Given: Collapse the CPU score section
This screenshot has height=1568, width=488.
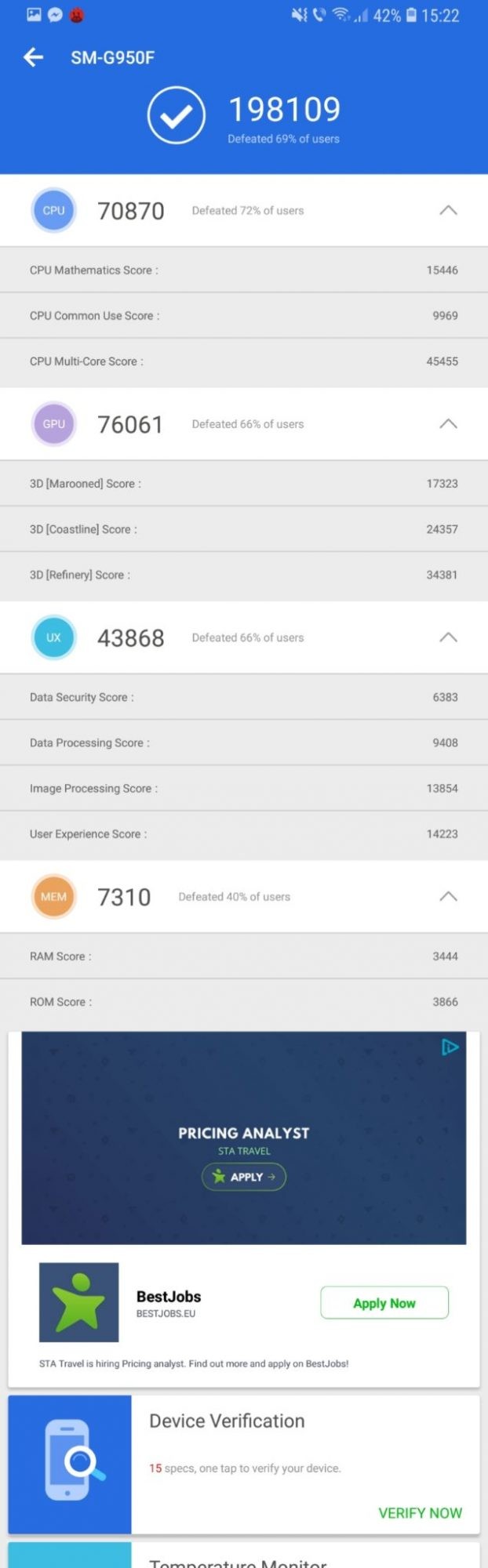Looking at the screenshot, I should (x=448, y=210).
